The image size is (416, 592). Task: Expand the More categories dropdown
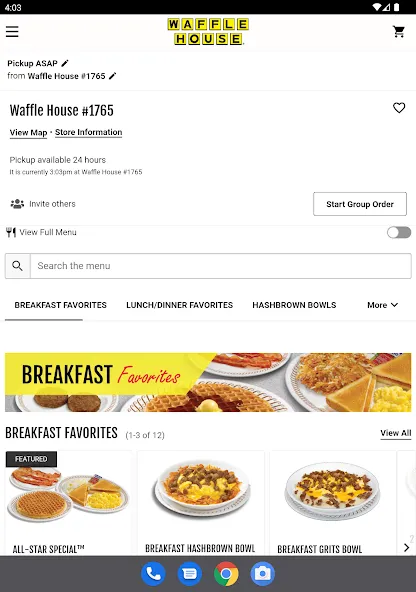click(382, 305)
